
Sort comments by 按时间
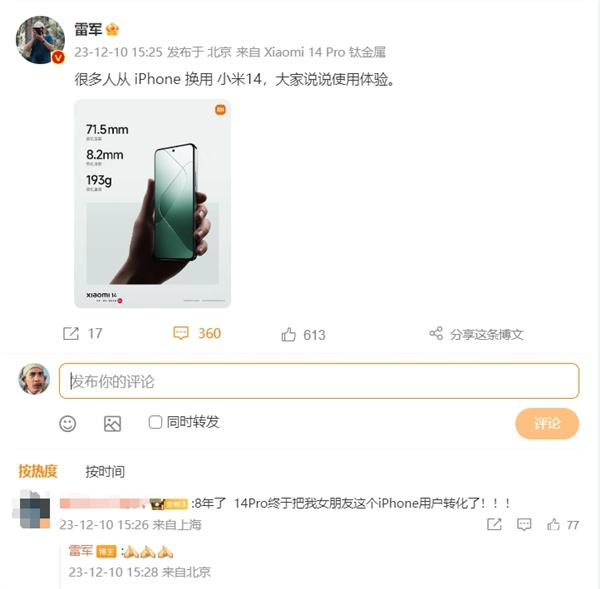105,471
